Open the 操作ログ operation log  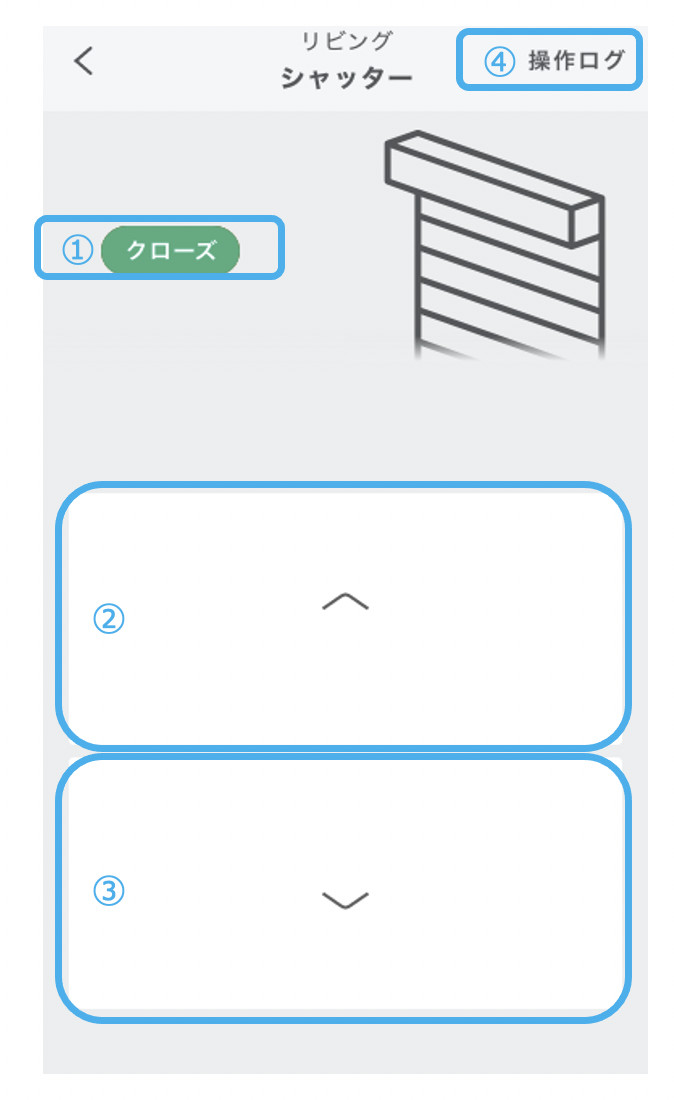(574, 61)
